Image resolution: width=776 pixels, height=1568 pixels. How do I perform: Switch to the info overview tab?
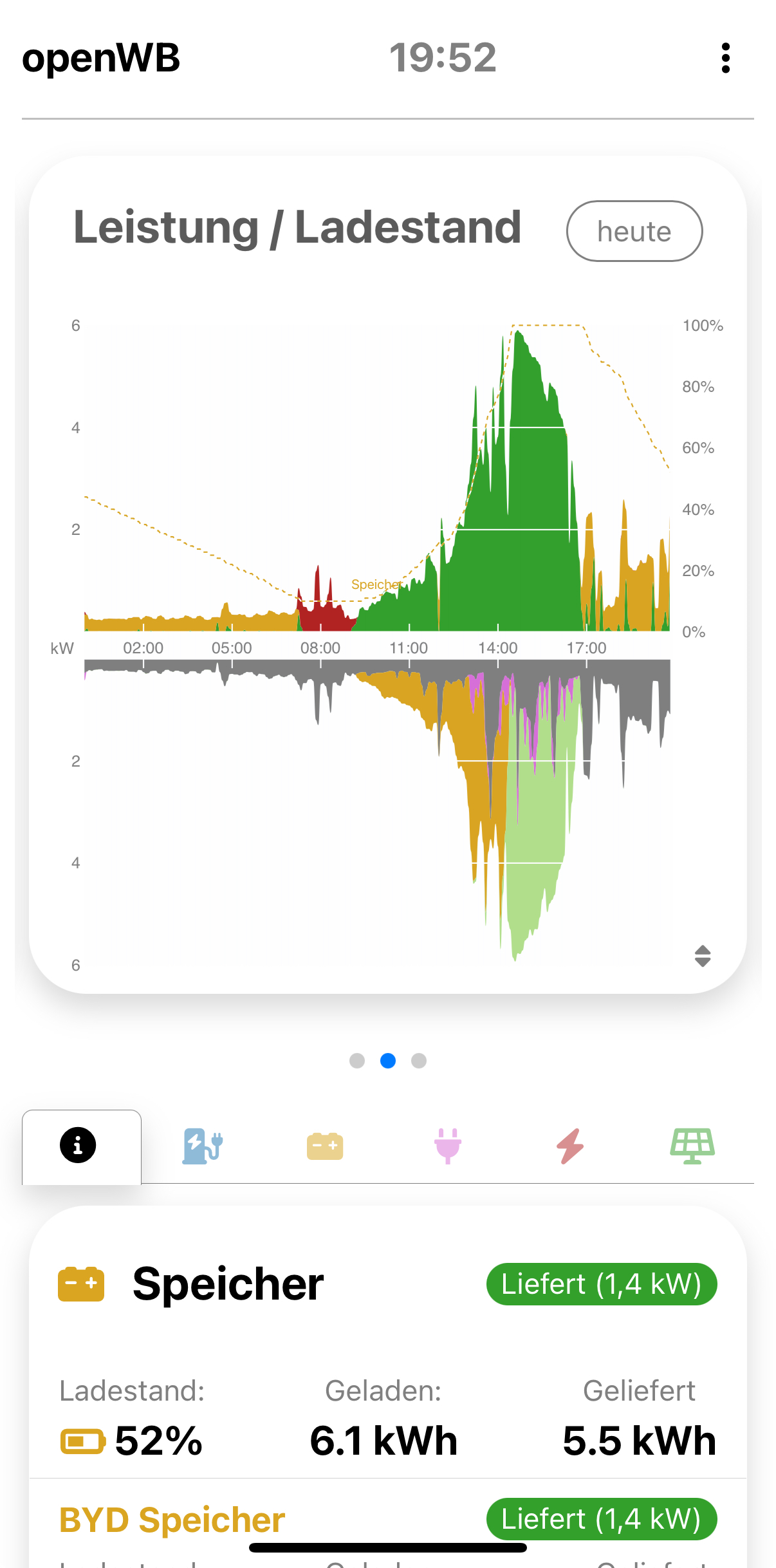click(x=79, y=1146)
